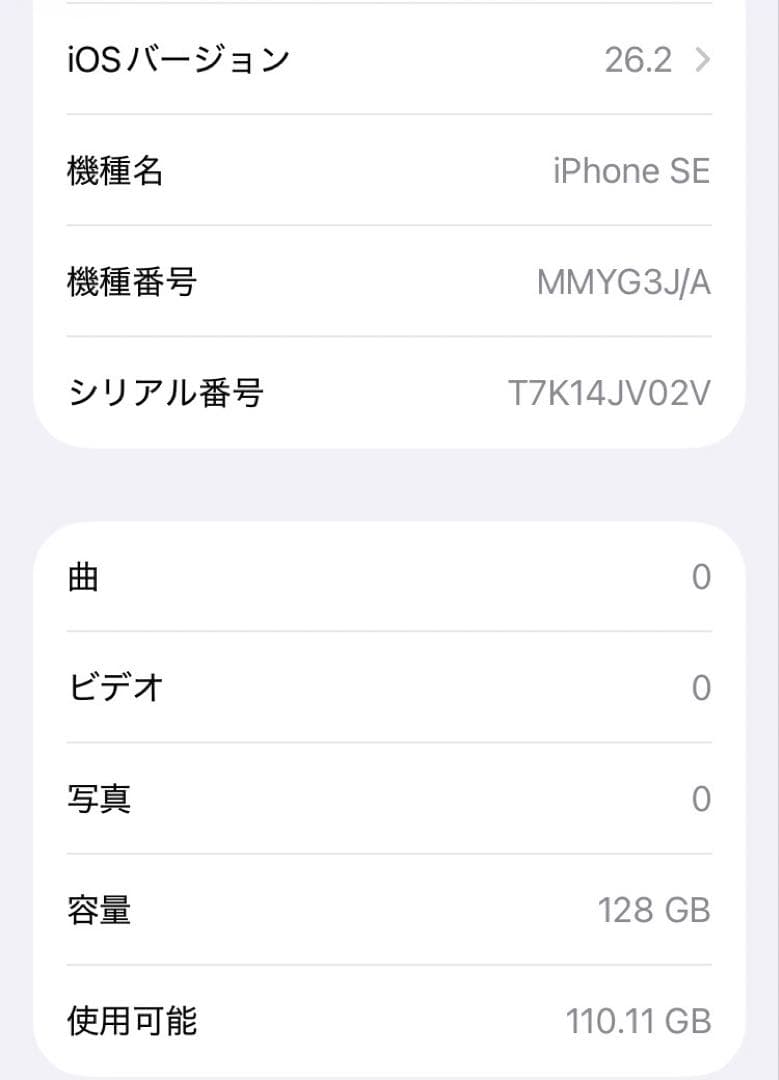Tap the 曲 row showing songs count
This screenshot has height=1080, width=779.
coord(390,575)
